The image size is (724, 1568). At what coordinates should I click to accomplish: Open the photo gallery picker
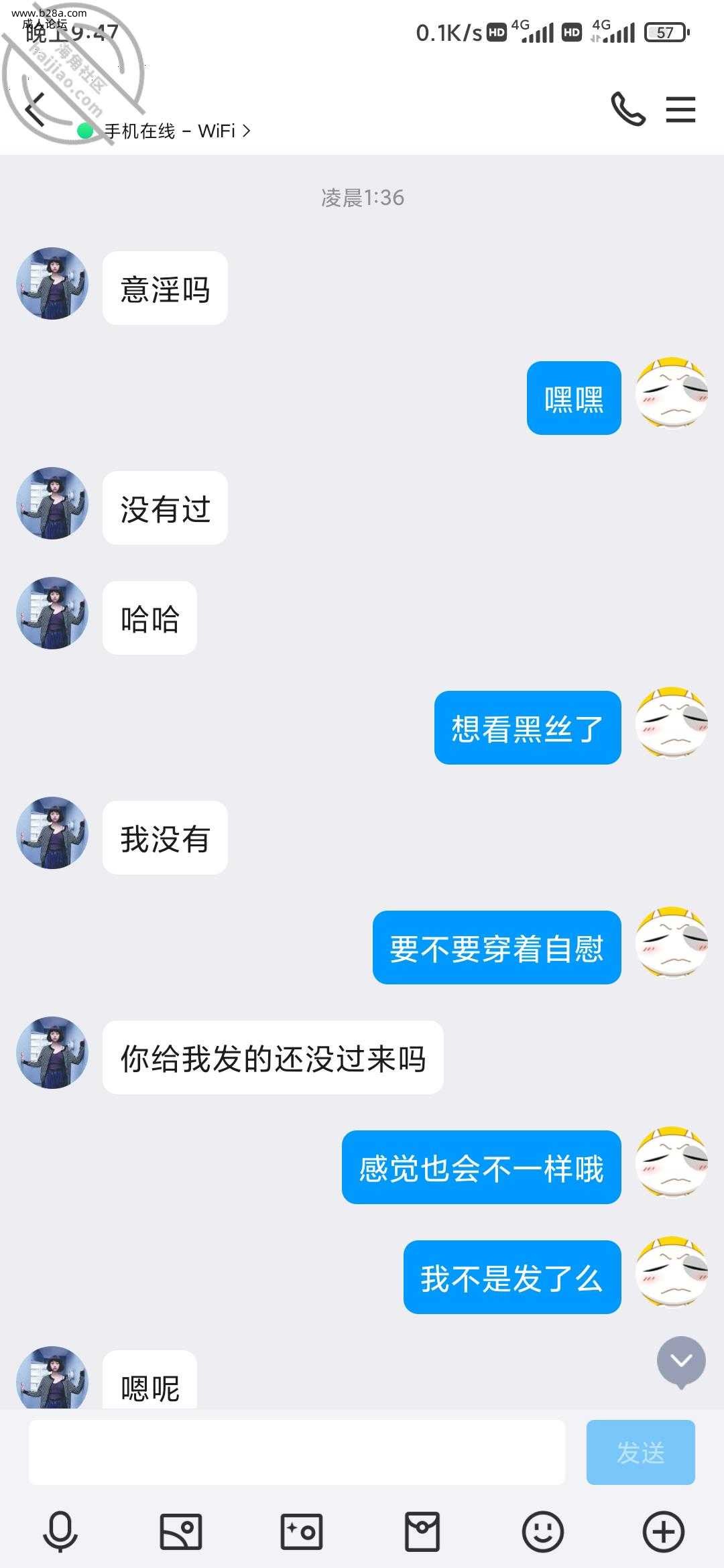(181, 1531)
